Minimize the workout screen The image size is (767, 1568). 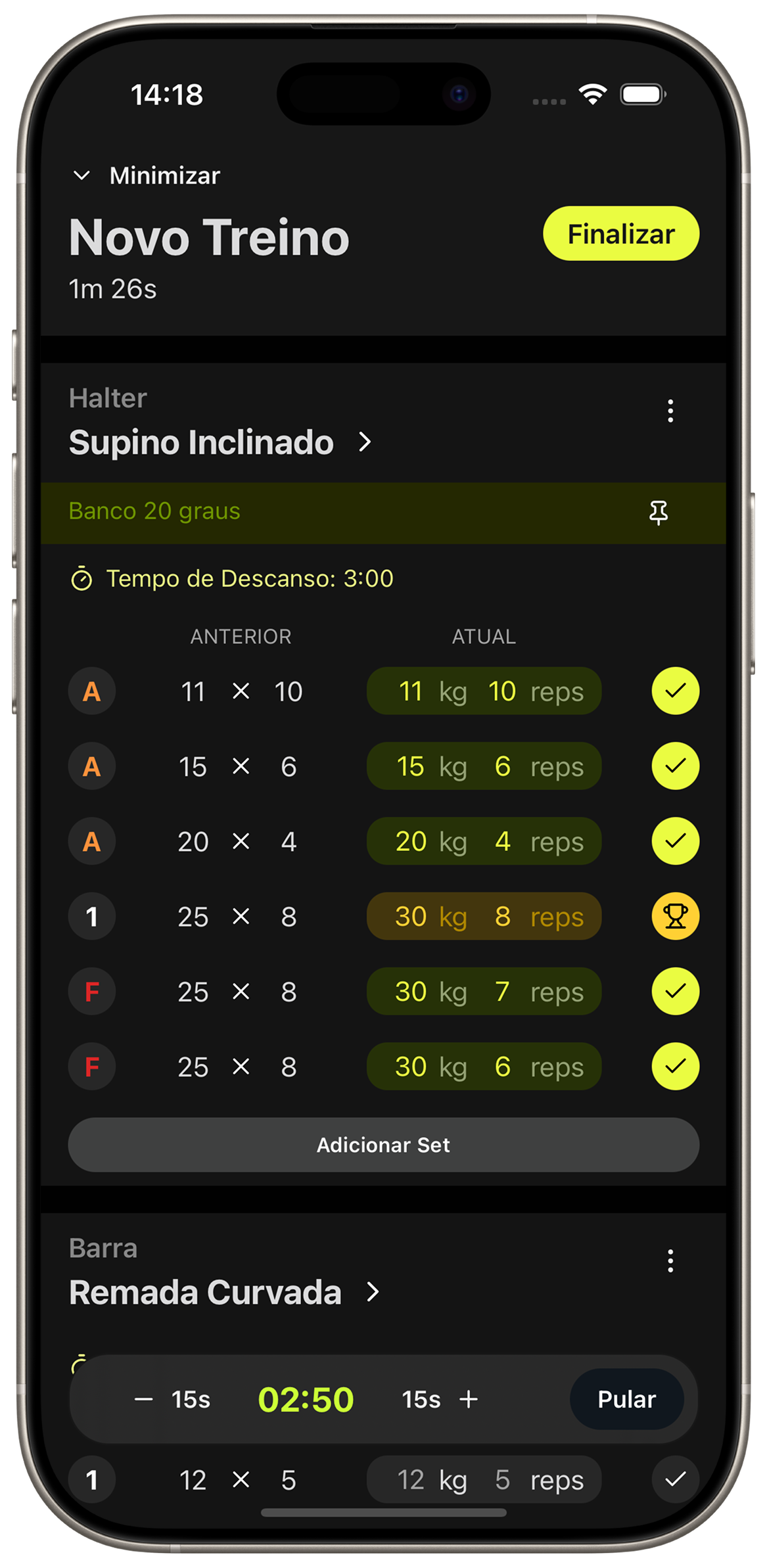click(146, 175)
